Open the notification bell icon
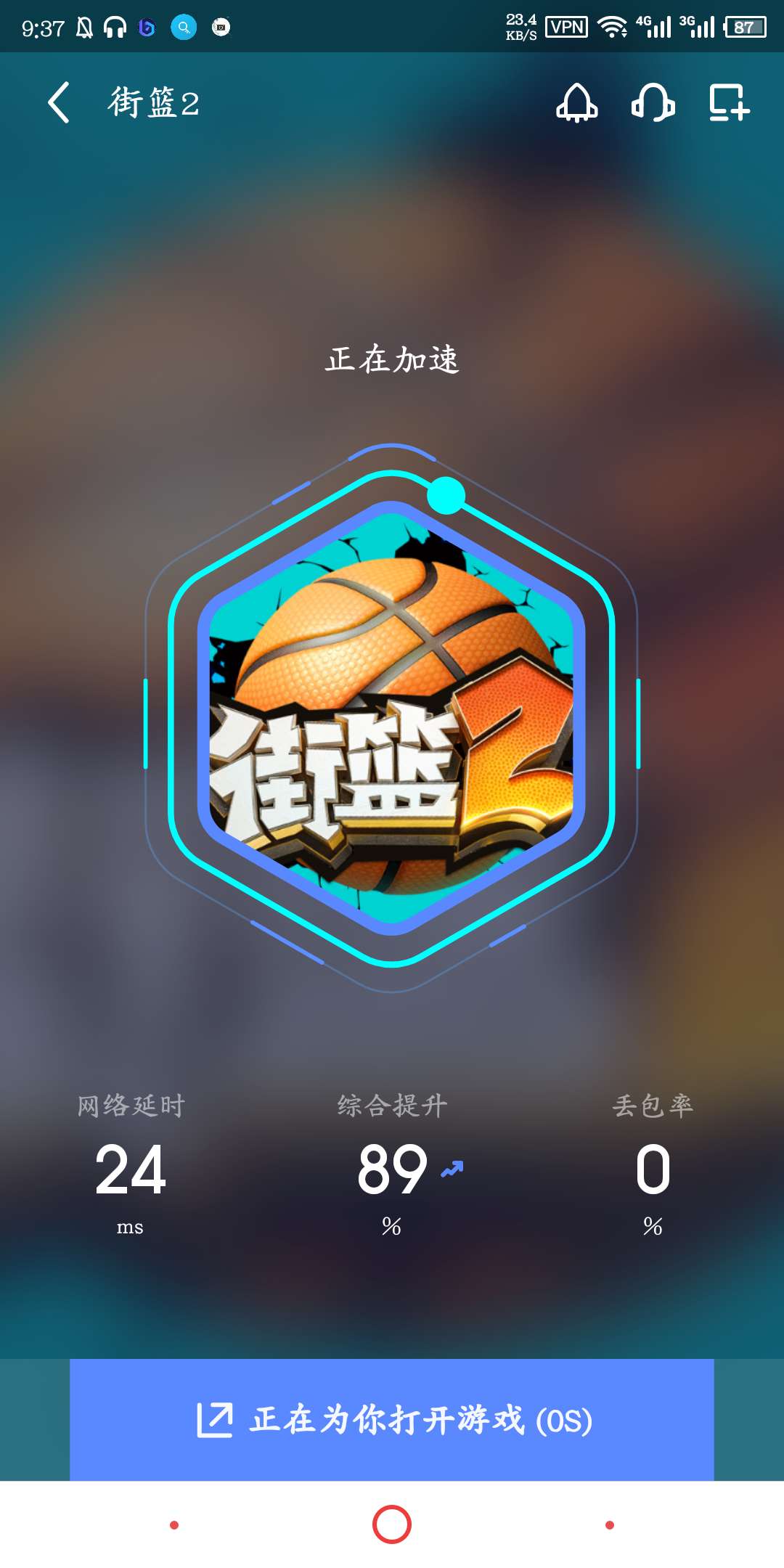This screenshot has height=1568, width=784. pyautogui.click(x=577, y=102)
